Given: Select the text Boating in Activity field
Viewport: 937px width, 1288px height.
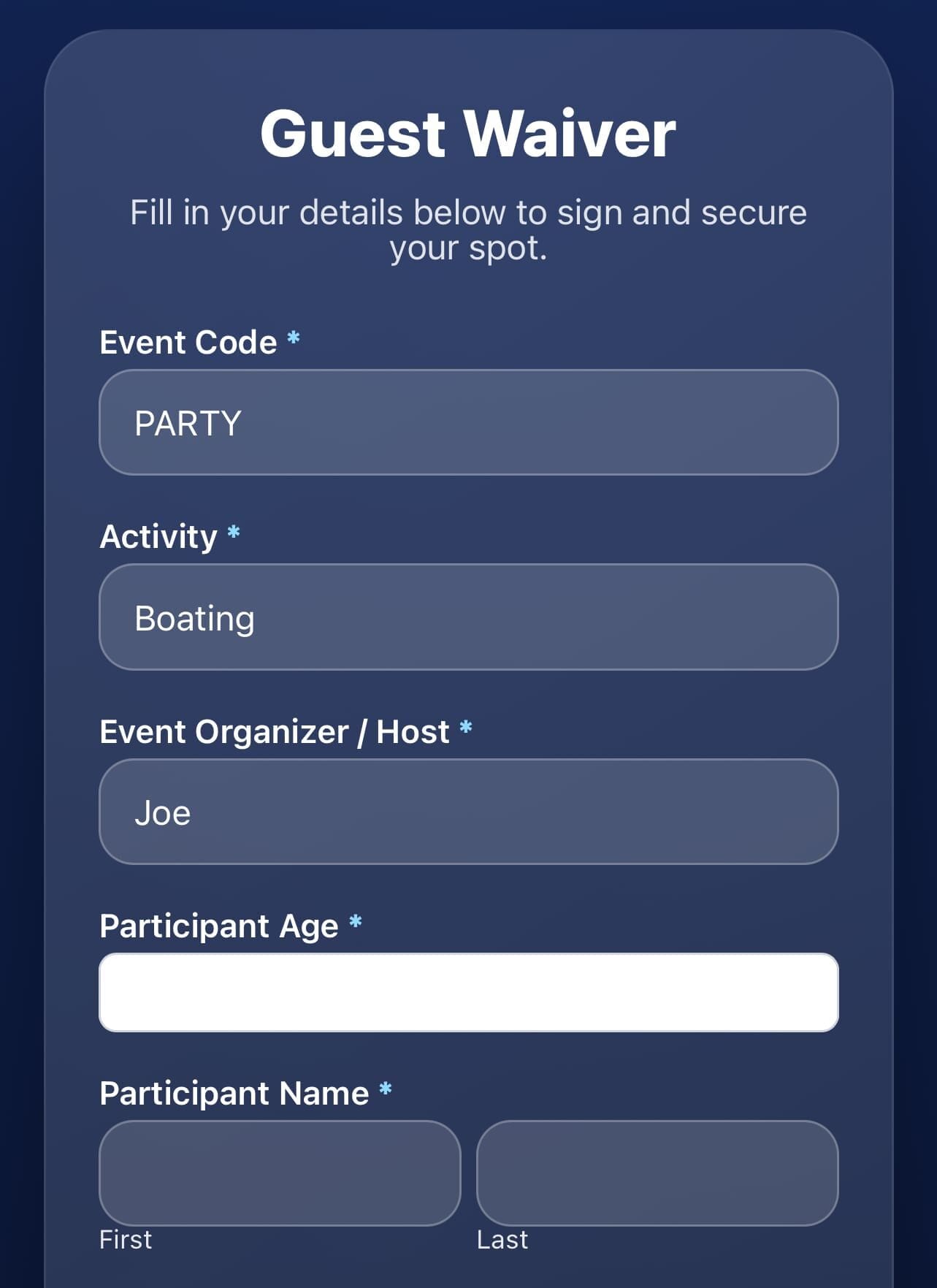Looking at the screenshot, I should pos(194,617).
